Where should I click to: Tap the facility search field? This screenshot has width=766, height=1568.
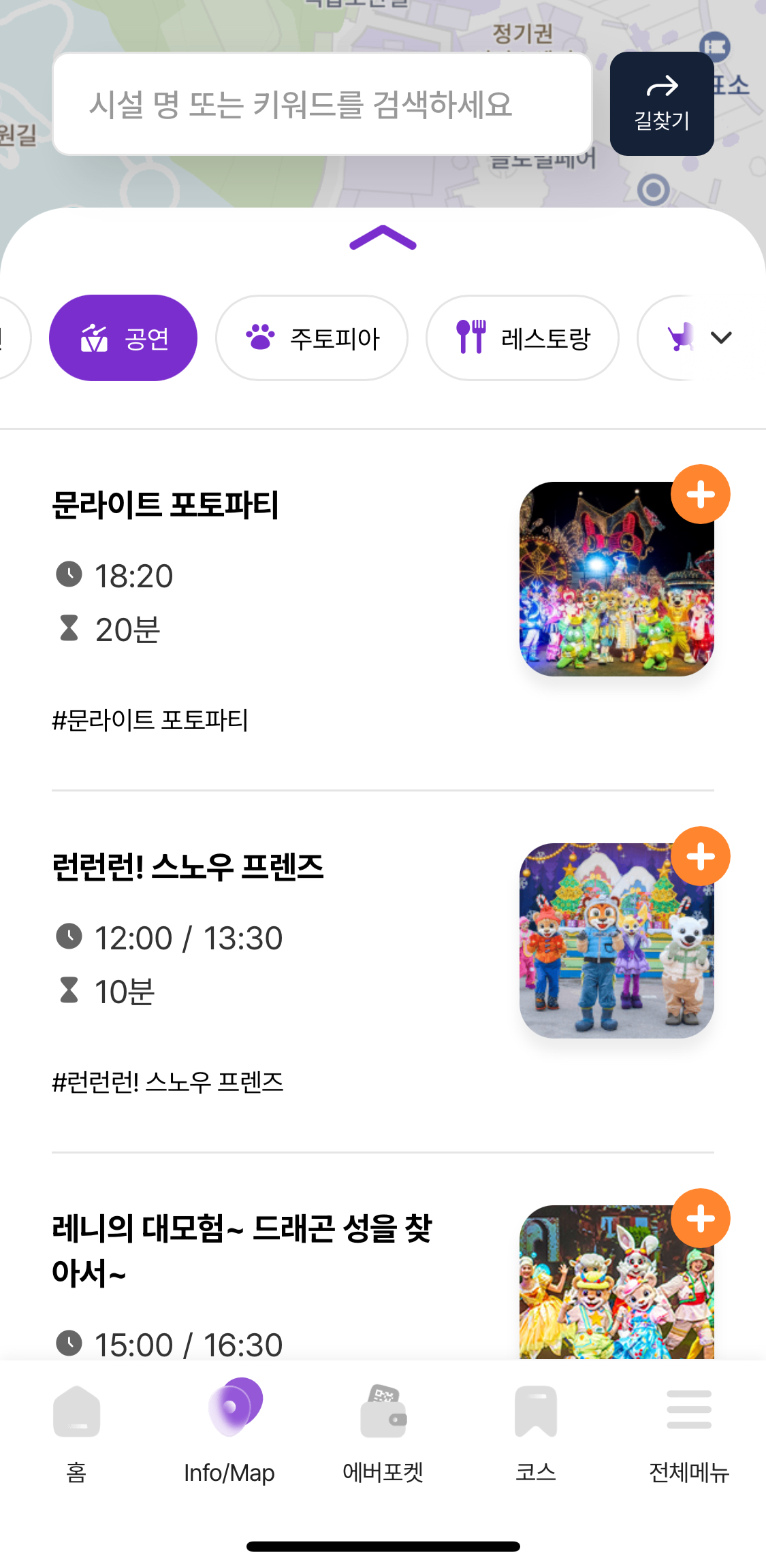[322, 104]
